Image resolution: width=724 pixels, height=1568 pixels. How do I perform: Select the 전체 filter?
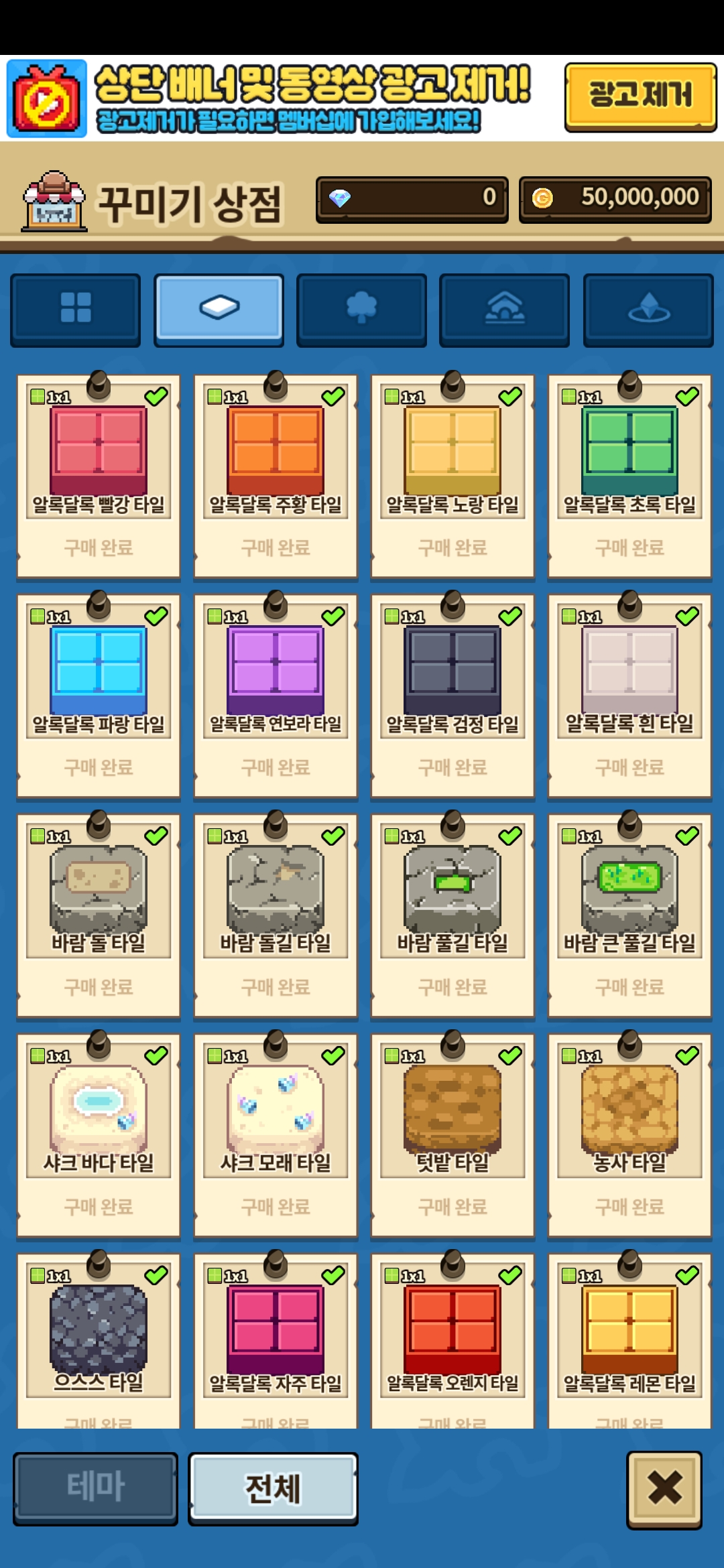[x=273, y=1488]
